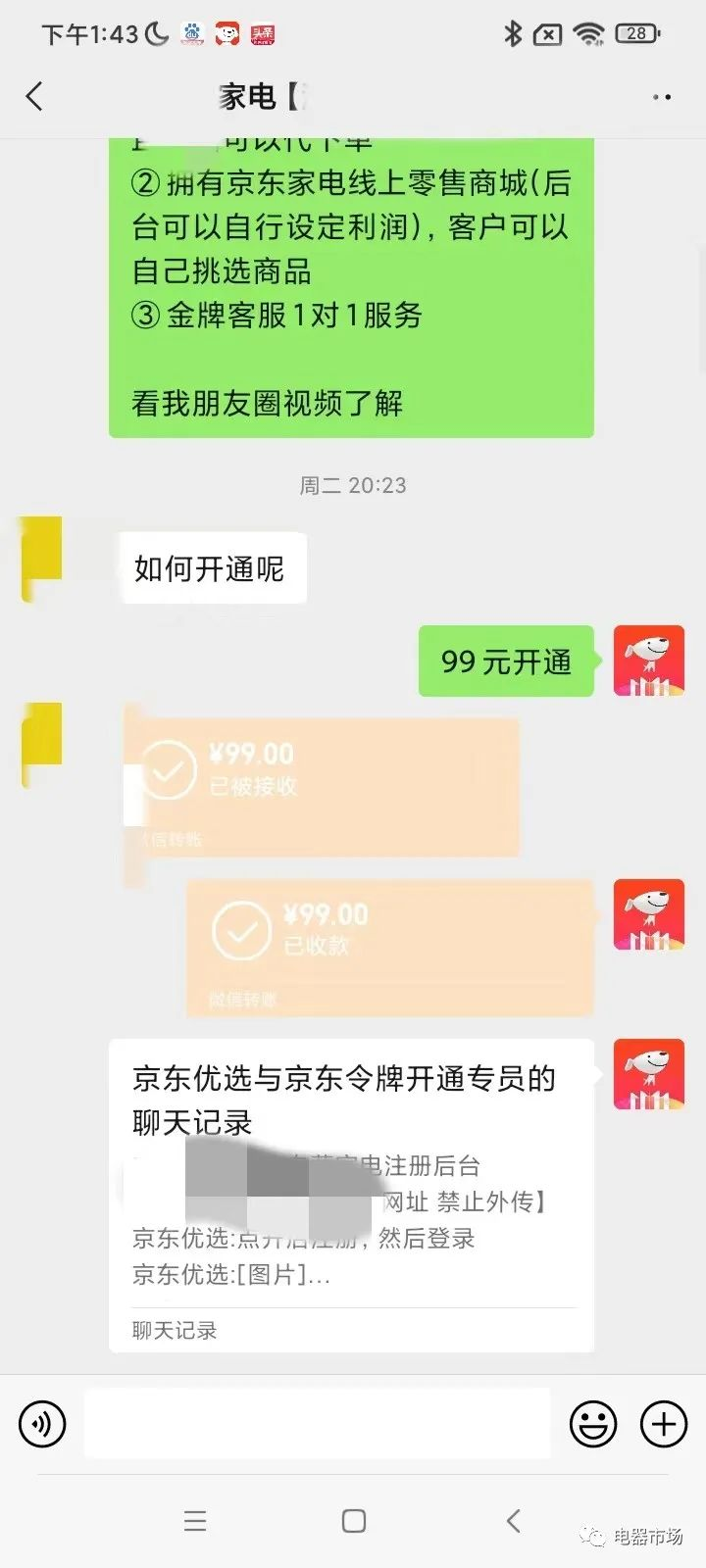706x1568 pixels.
Task: Tap the contact avatar beside 如何开通呢
Action: (x=42, y=558)
